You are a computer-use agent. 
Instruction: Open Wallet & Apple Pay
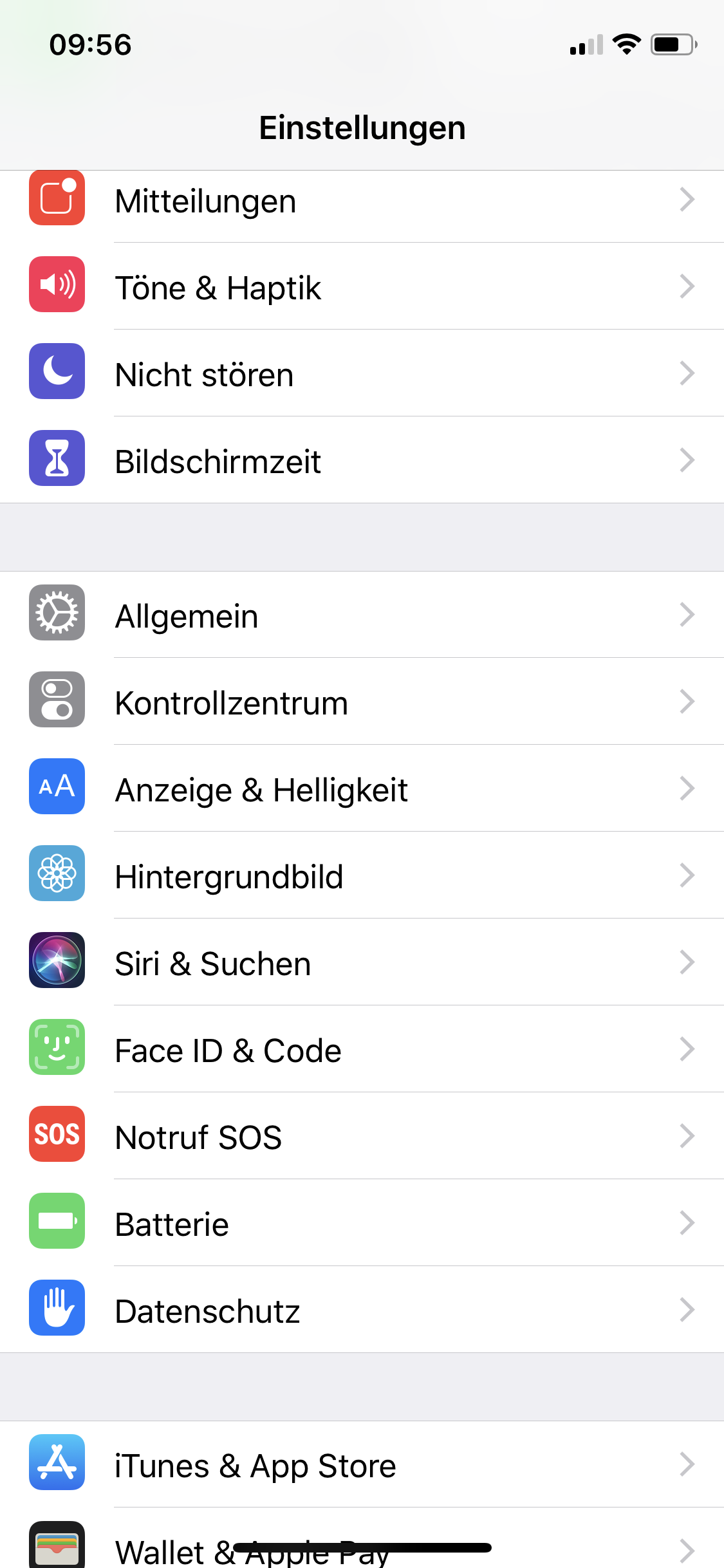click(x=362, y=1538)
